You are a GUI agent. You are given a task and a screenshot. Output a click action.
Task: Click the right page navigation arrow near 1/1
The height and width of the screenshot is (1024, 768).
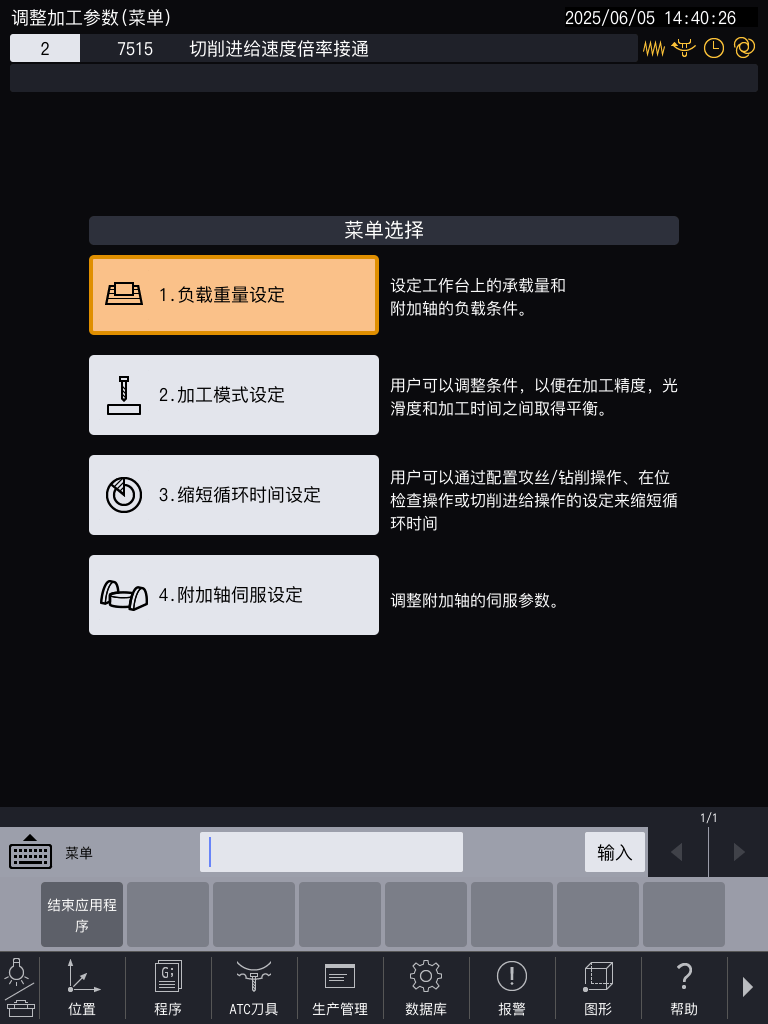point(737,851)
